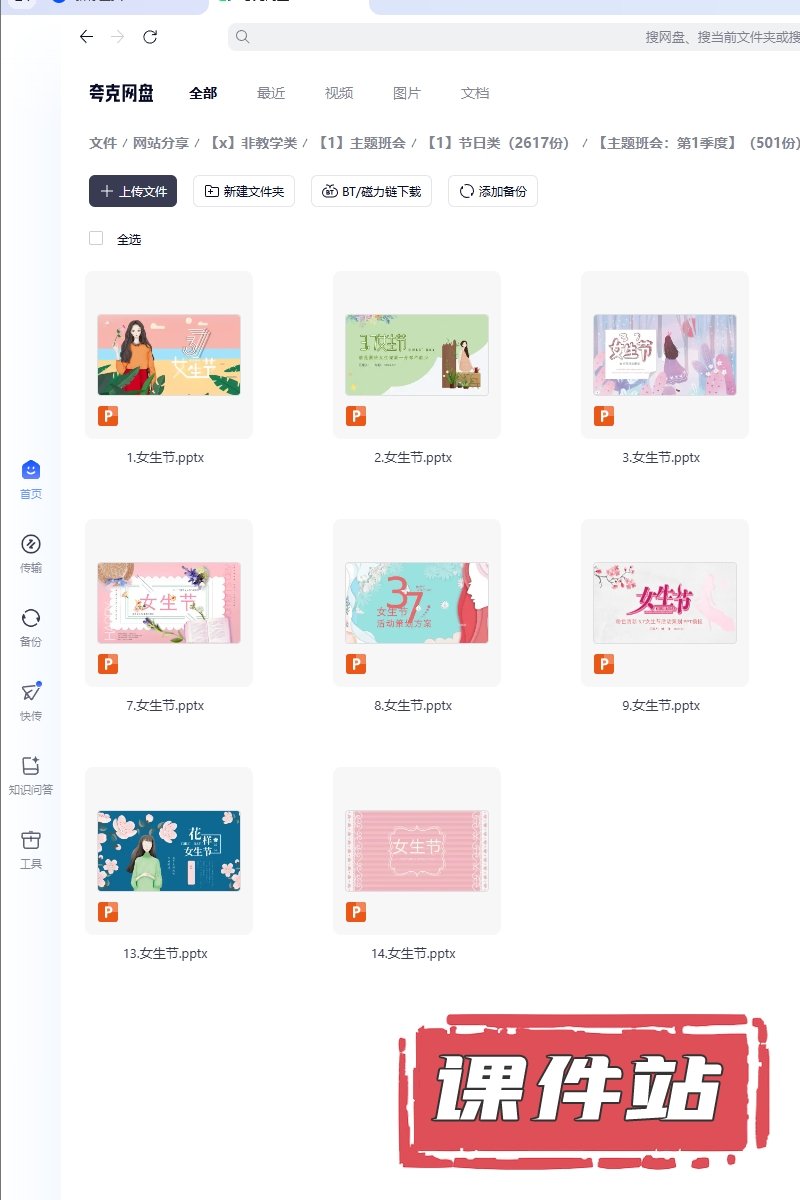This screenshot has height=1200, width=800.
Task: Open 网站分享 in the breadcrumb path
Action: coord(161,143)
